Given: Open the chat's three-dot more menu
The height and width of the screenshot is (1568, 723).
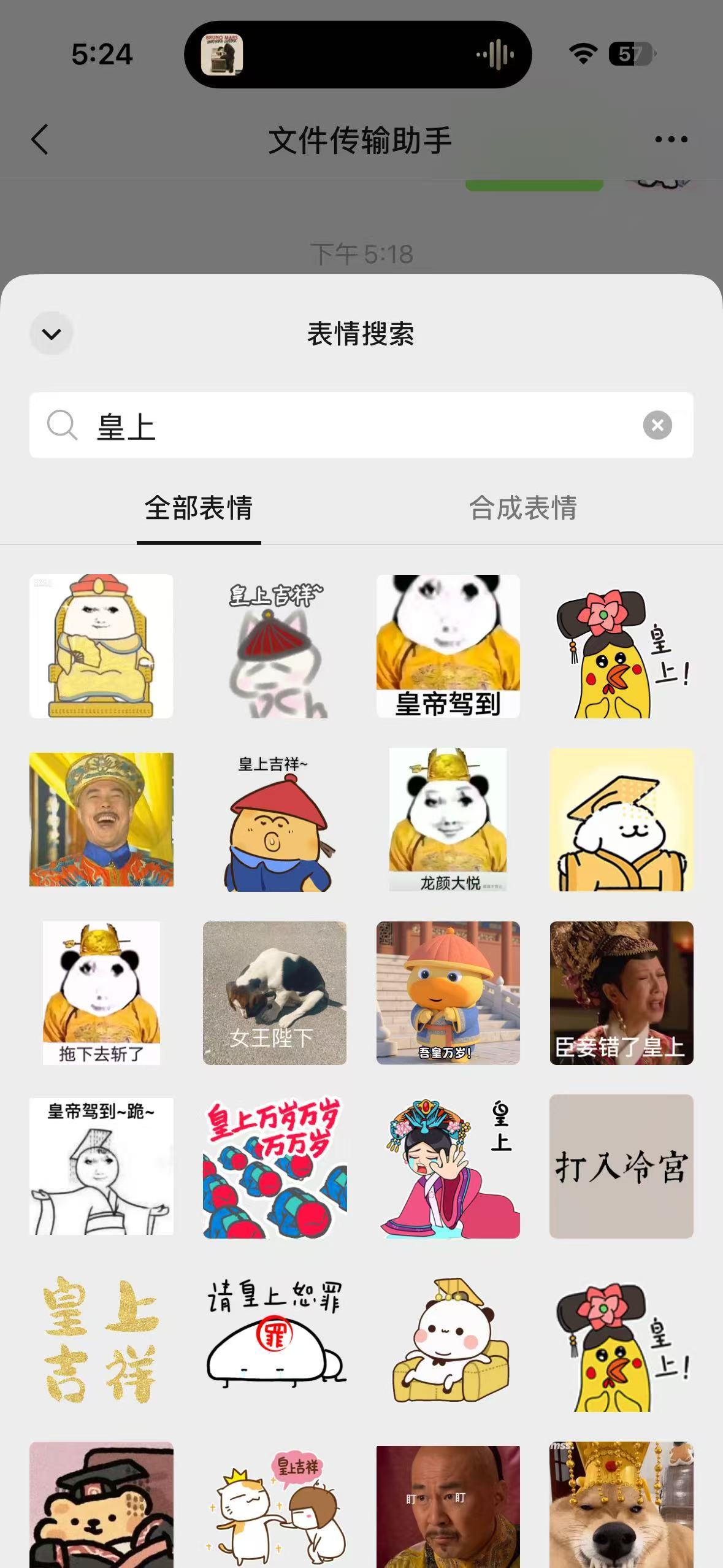Looking at the screenshot, I should coord(671,140).
